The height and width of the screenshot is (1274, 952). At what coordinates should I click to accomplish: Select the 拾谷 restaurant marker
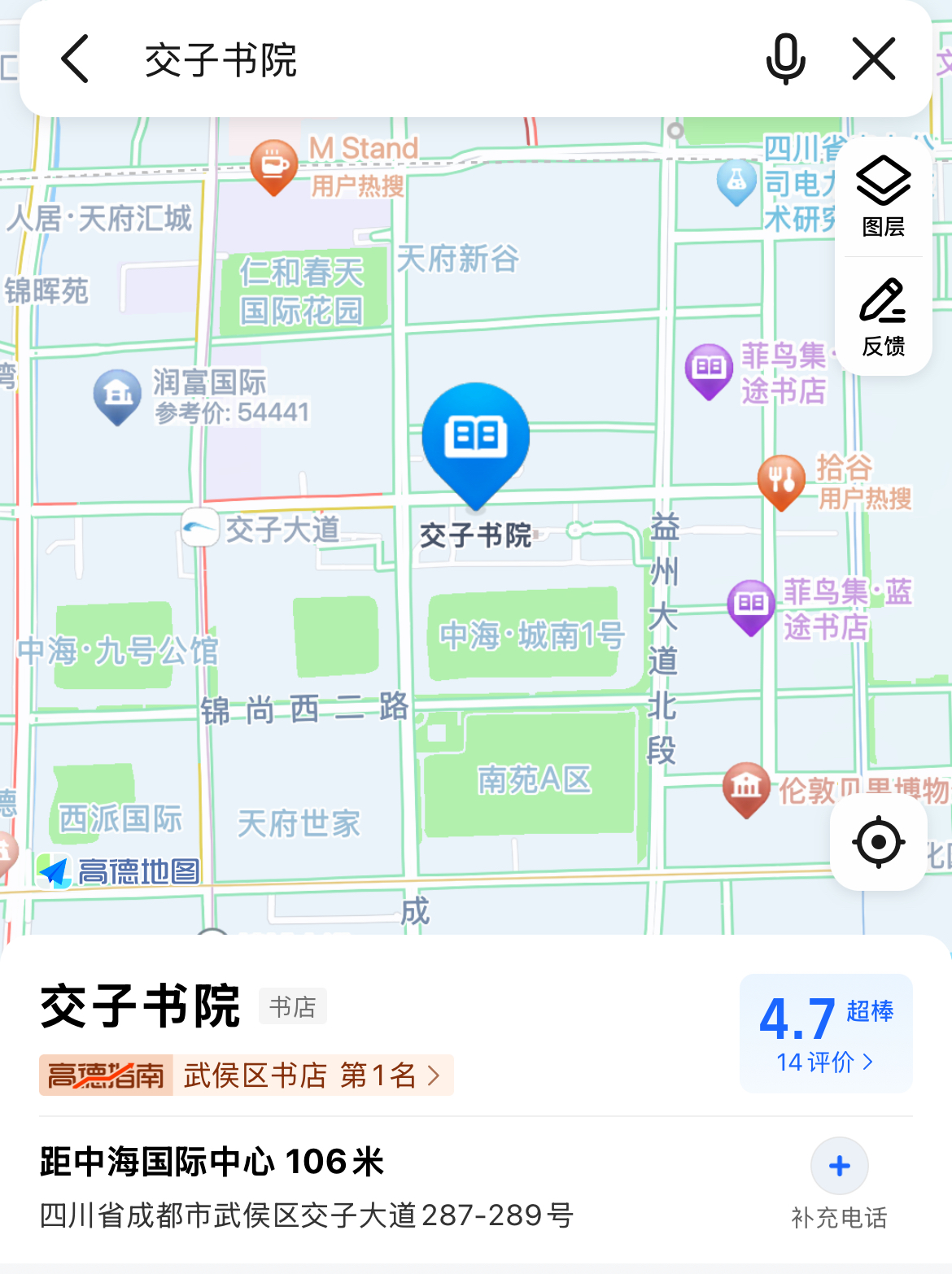[x=781, y=480]
